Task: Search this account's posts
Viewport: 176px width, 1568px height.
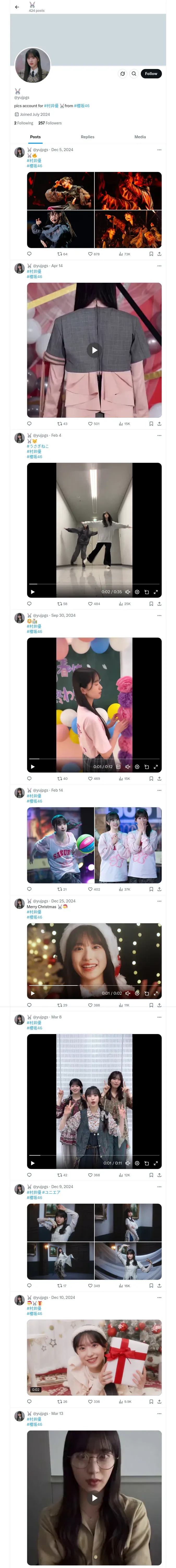Action: coord(133,74)
